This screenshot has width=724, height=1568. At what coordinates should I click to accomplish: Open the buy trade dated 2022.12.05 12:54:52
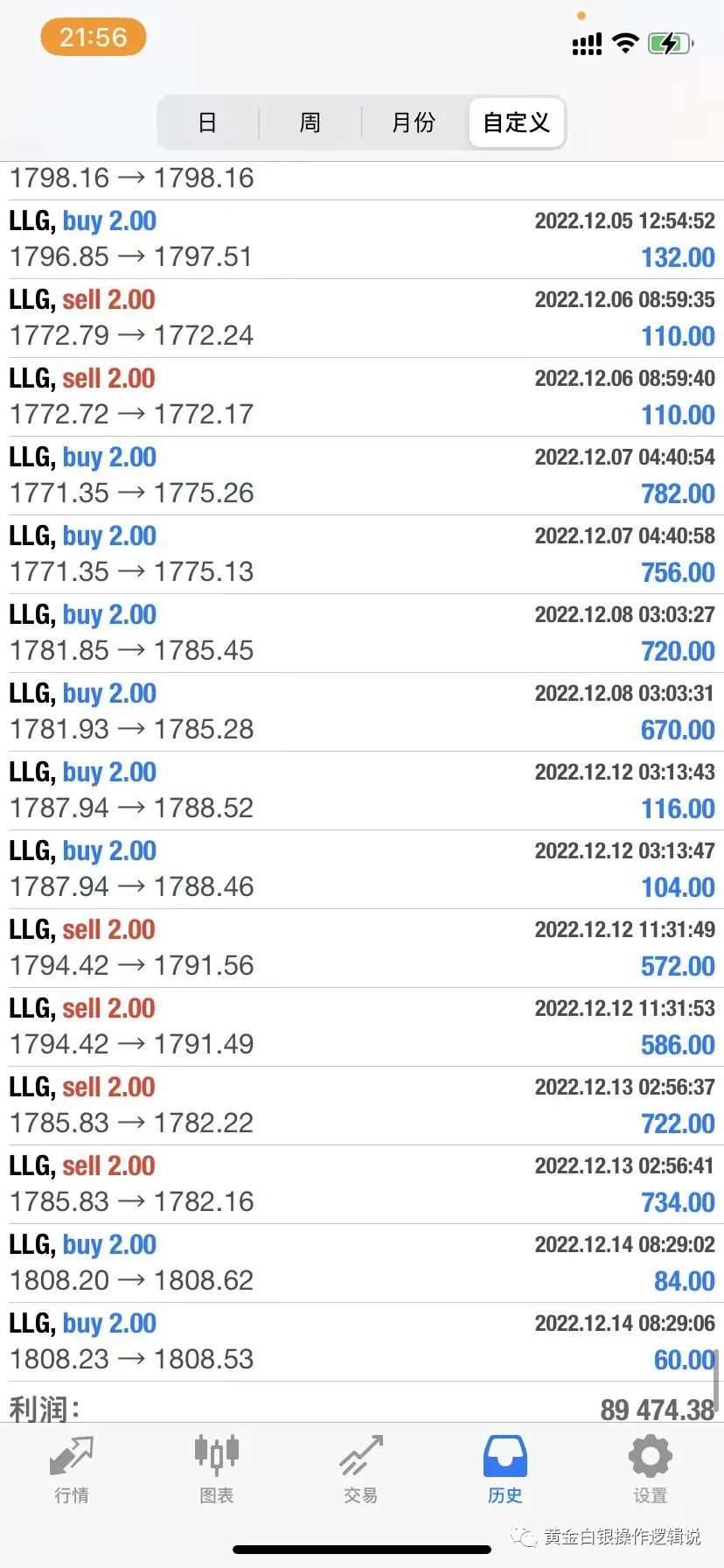tap(362, 240)
